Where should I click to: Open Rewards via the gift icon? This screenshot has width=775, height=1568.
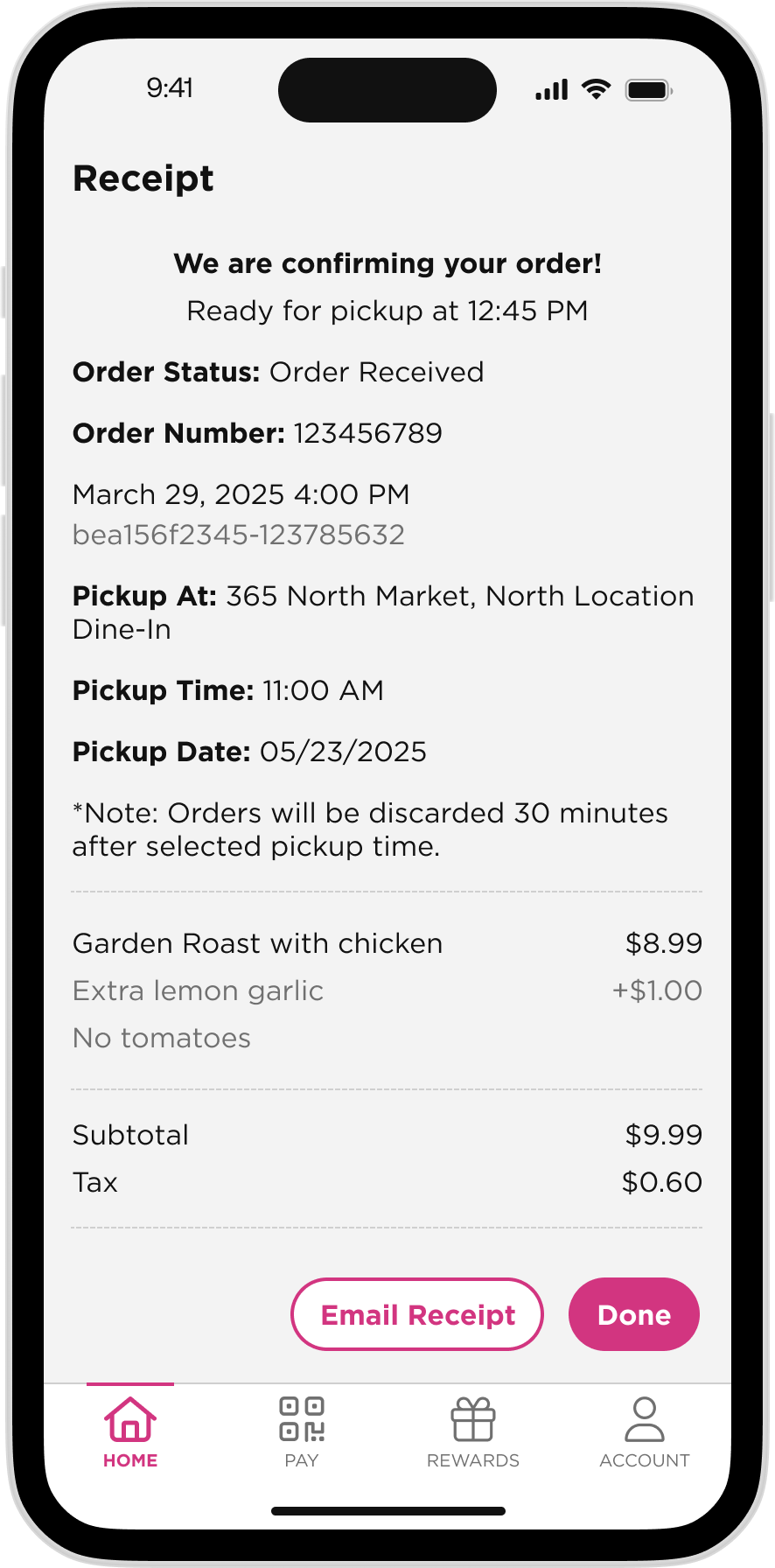(472, 1420)
